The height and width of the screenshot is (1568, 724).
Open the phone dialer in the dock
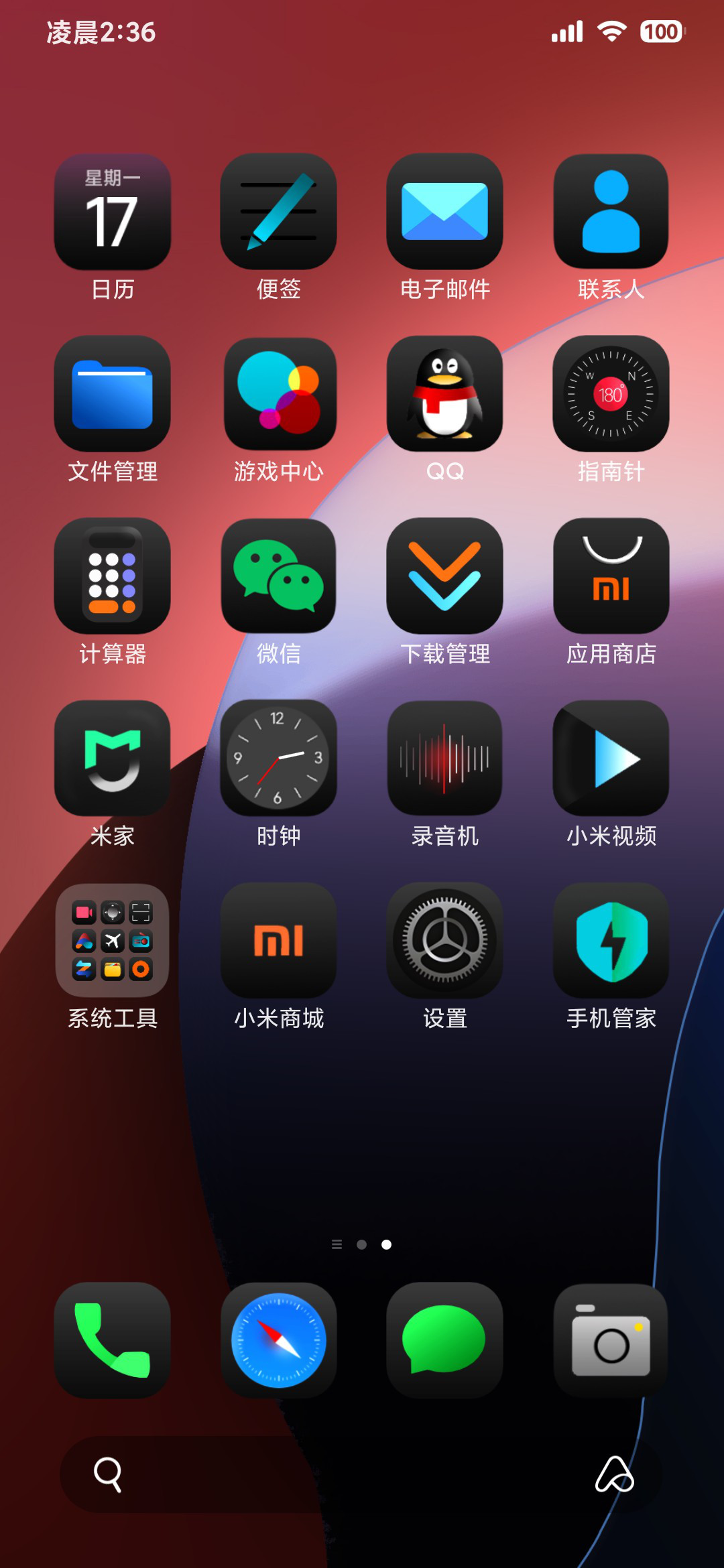click(x=112, y=1340)
